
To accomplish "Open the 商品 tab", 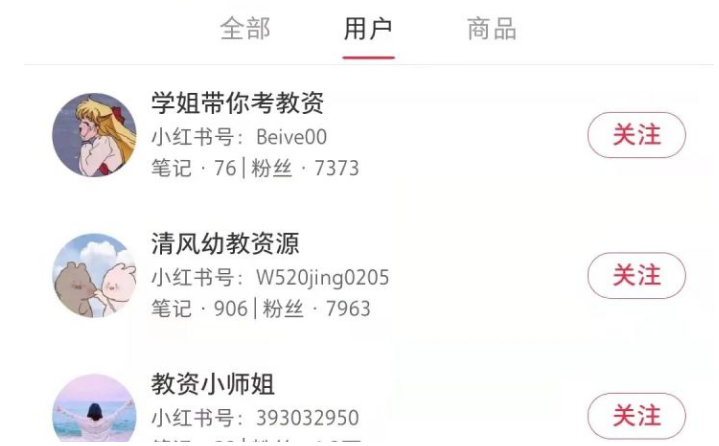I will [492, 29].
